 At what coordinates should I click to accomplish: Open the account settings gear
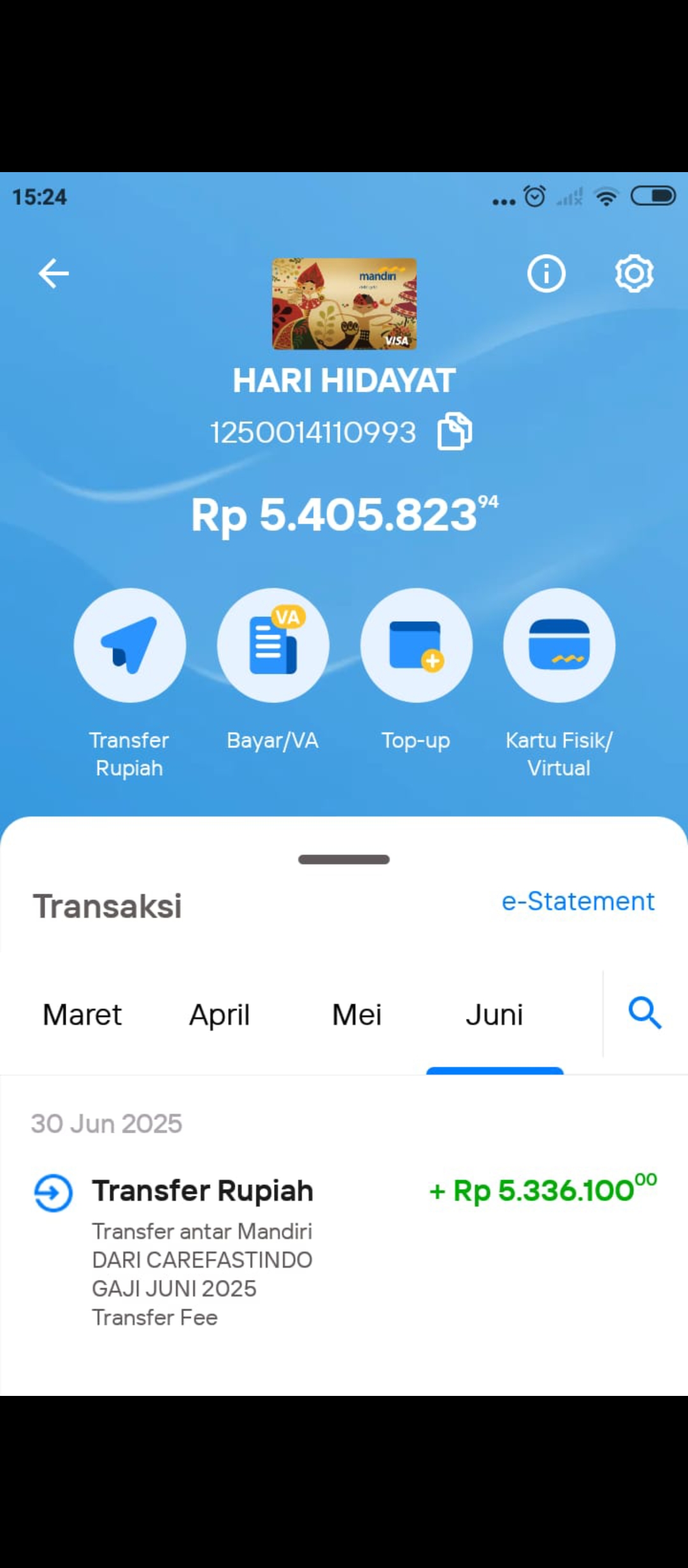coord(634,273)
